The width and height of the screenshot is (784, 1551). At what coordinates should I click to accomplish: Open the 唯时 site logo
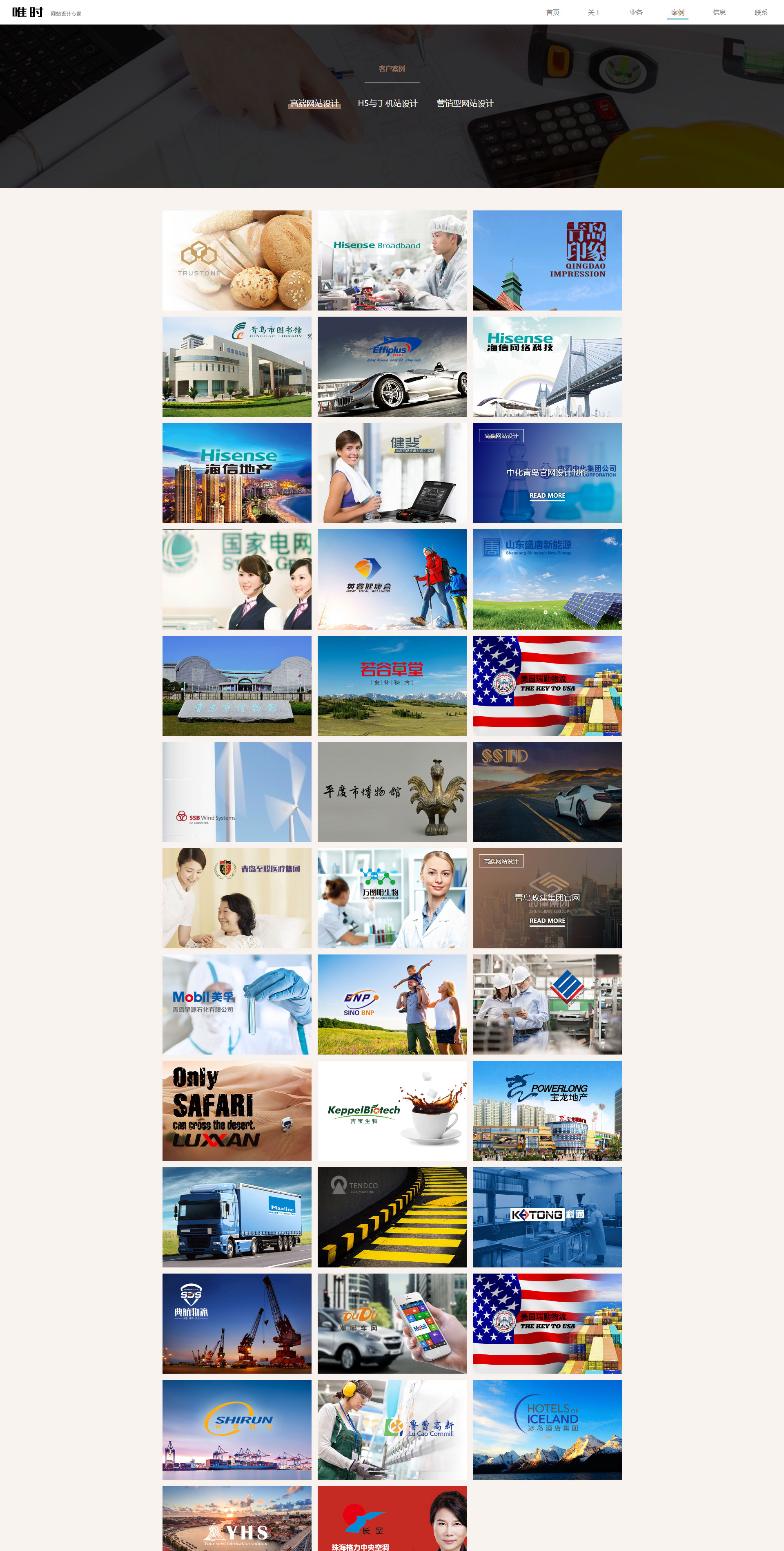coord(28,12)
